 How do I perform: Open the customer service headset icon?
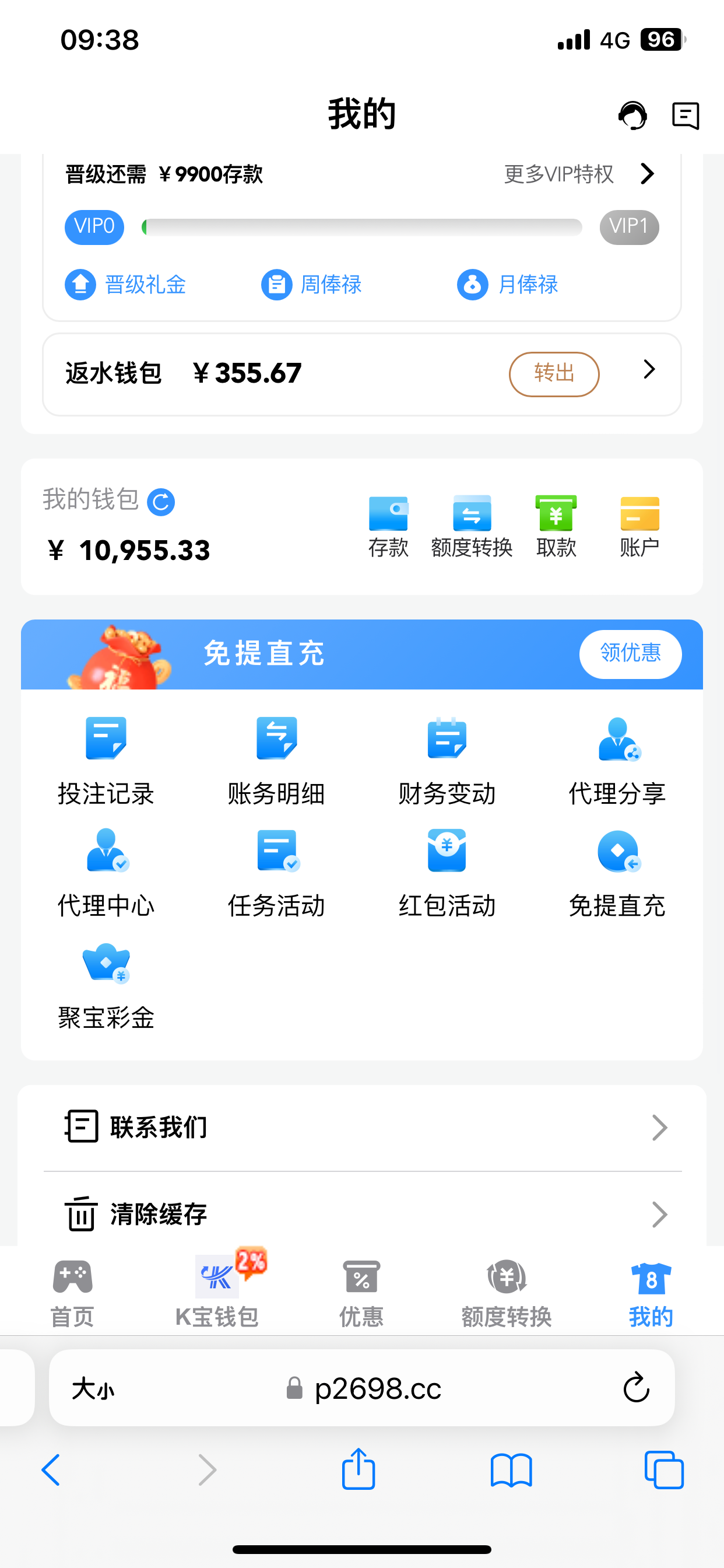point(632,115)
